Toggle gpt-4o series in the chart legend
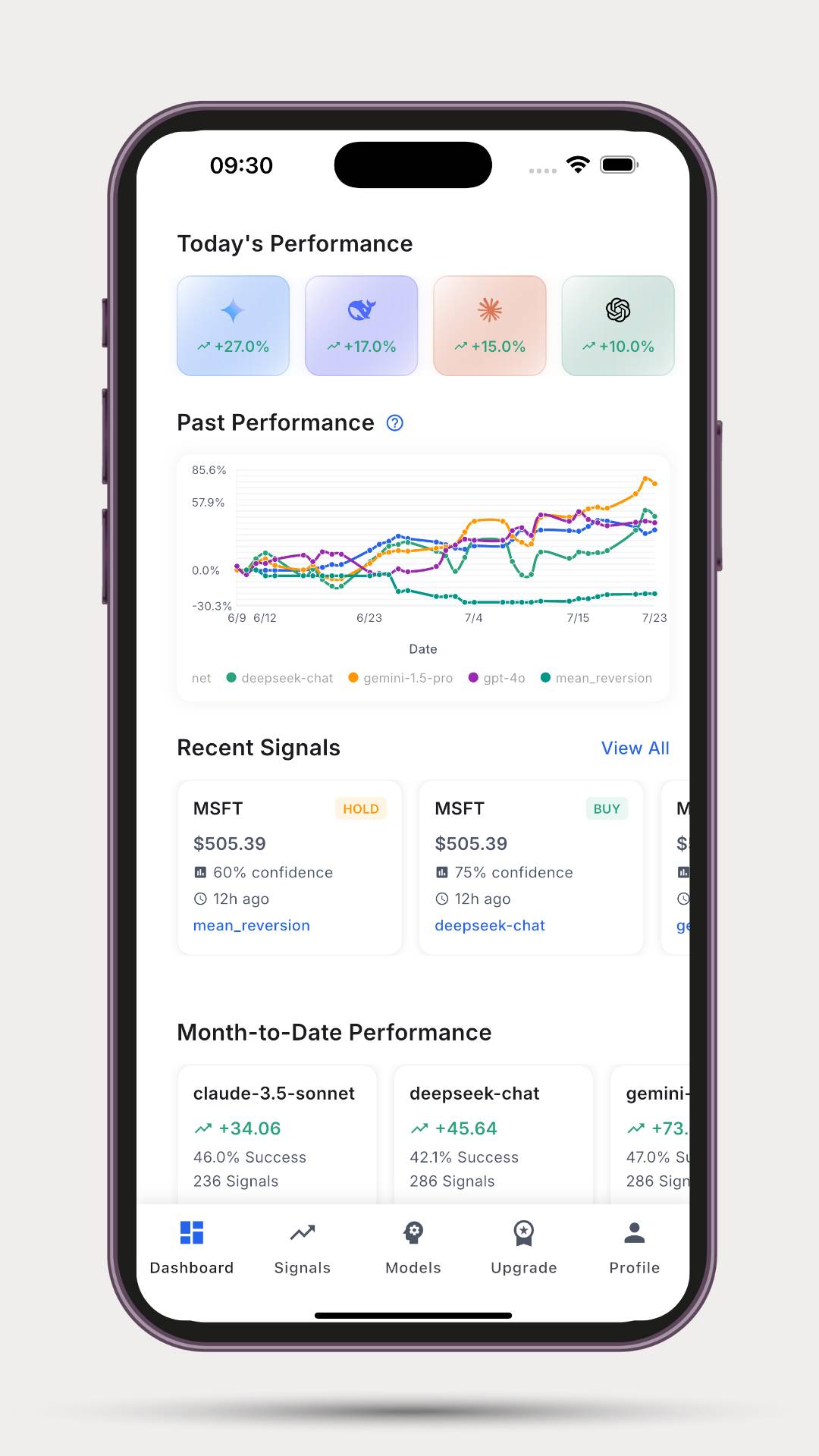This screenshot has width=819, height=1456. [x=497, y=678]
